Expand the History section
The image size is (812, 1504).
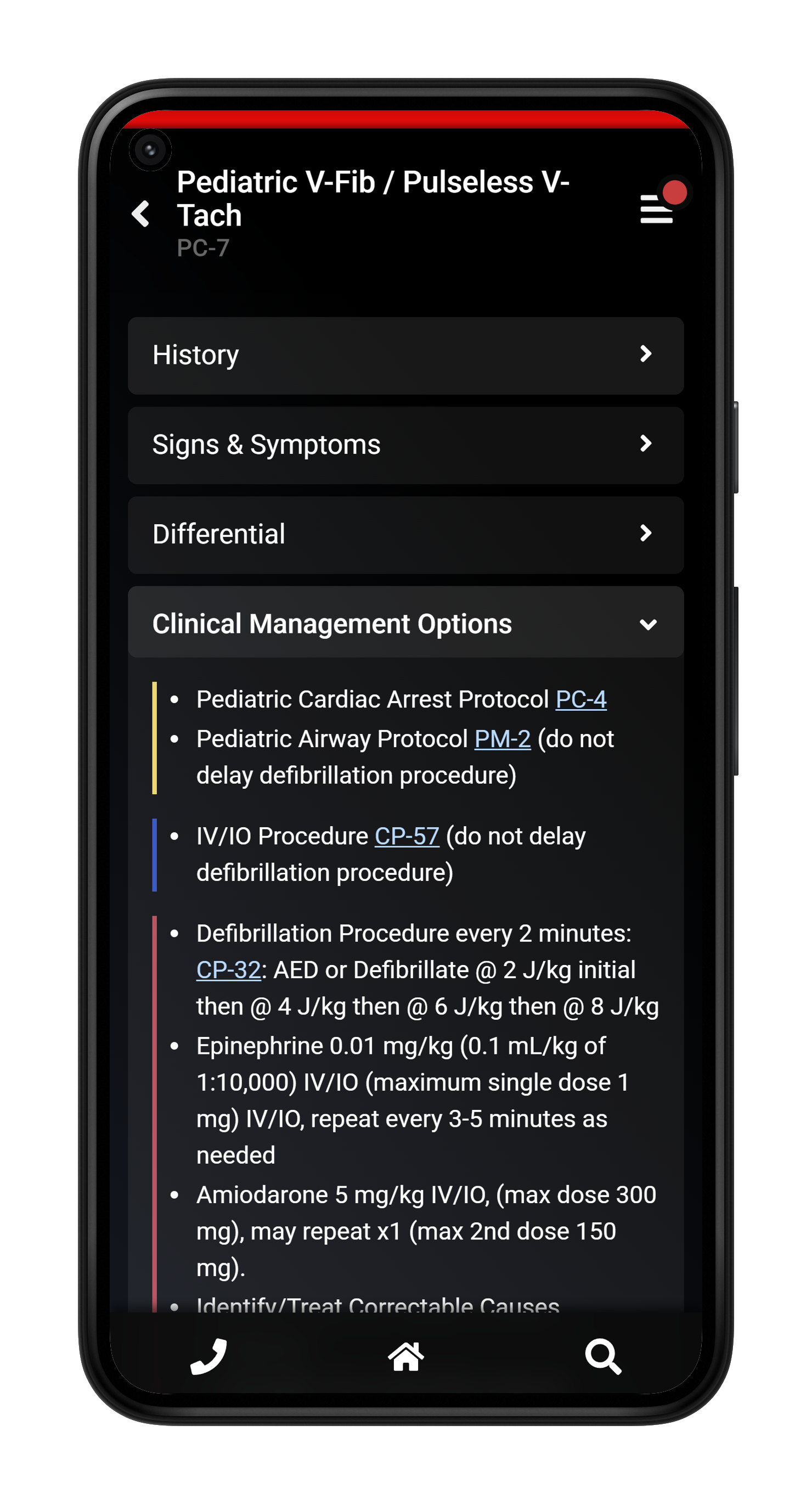[405, 356]
